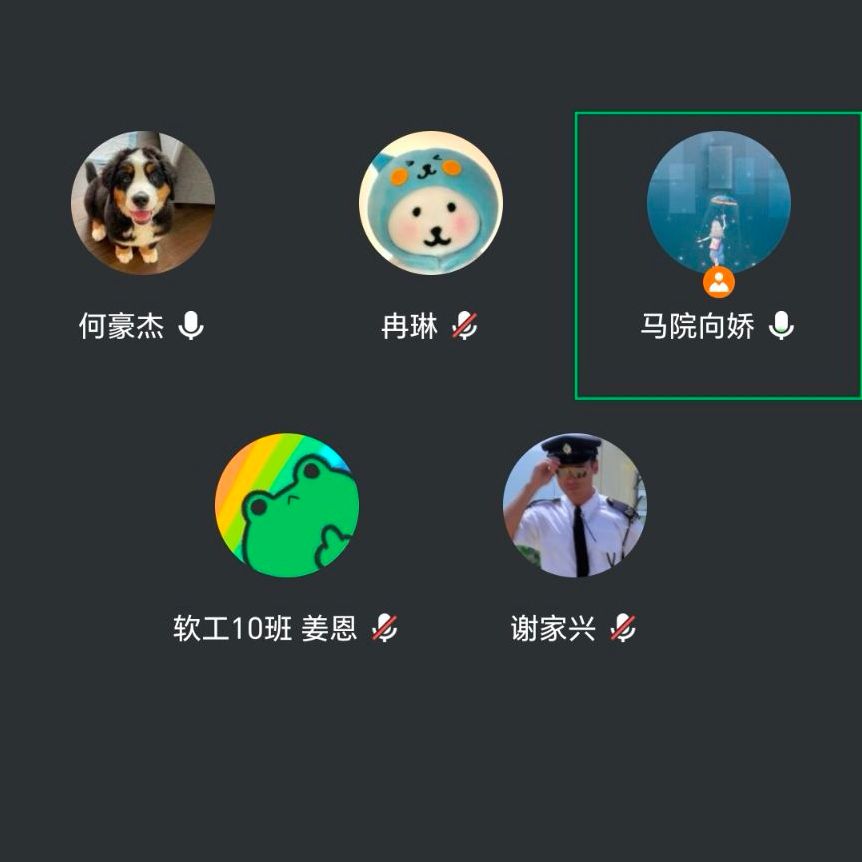Tap the highlighted tile of 马院向娇
The width and height of the screenshot is (862, 862).
[718, 255]
